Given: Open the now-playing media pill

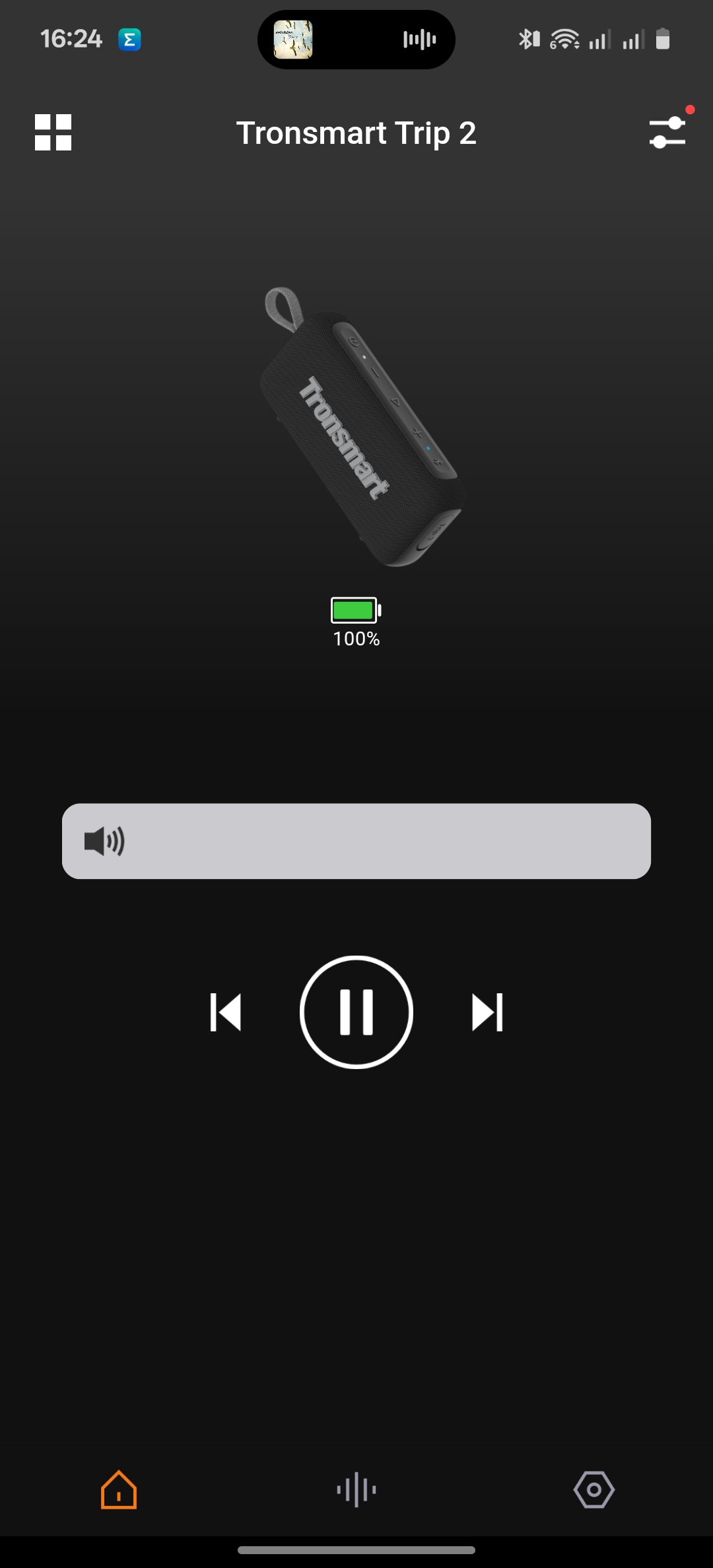Looking at the screenshot, I should tap(356, 40).
